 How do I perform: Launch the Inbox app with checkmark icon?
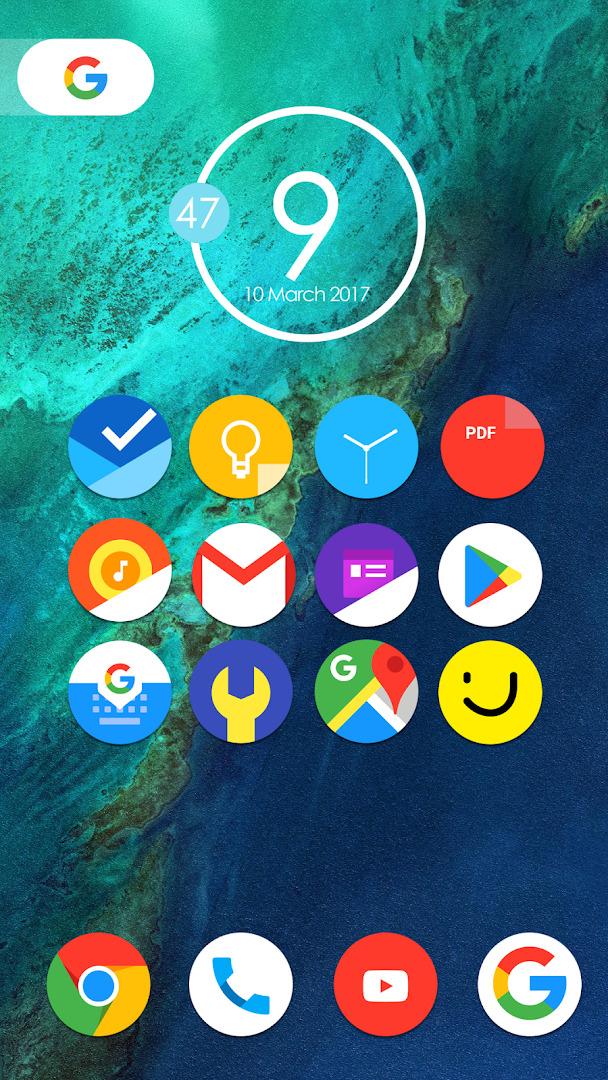point(120,446)
